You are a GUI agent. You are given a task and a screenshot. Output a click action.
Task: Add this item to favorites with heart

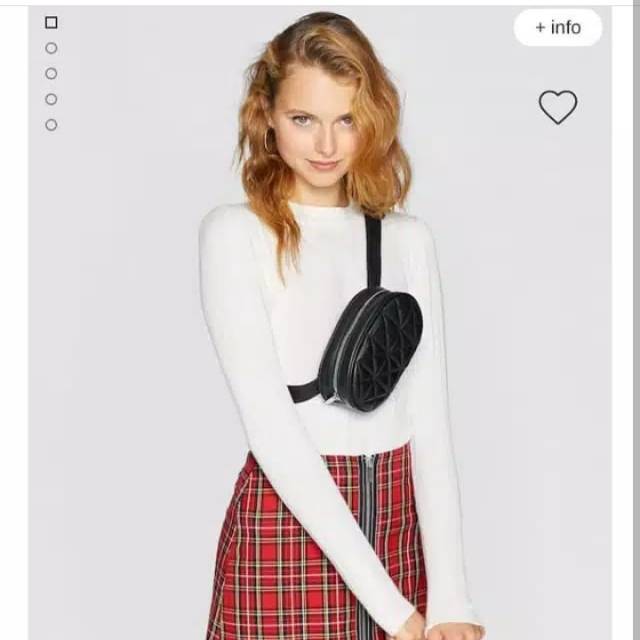coord(558,107)
